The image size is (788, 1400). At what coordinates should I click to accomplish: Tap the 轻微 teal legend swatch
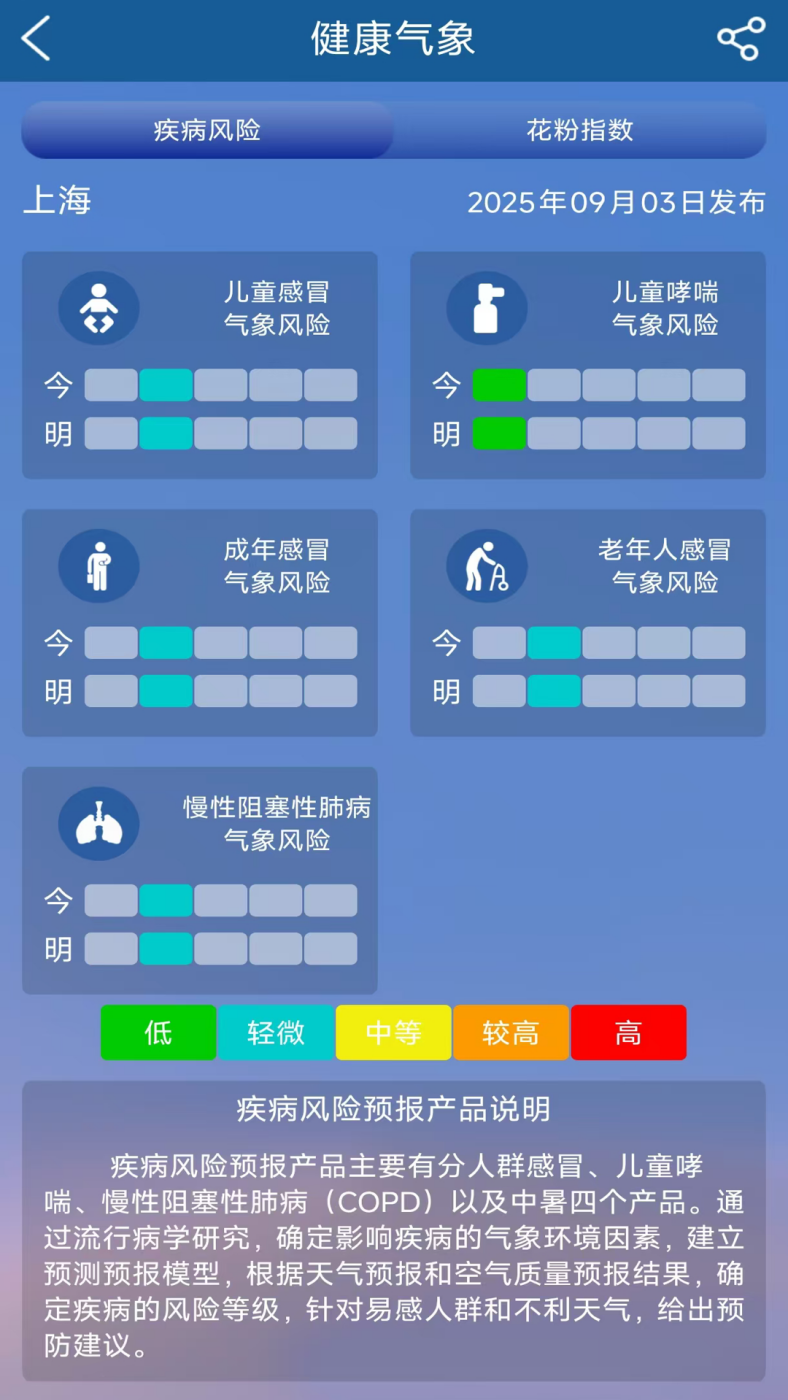(x=275, y=1032)
